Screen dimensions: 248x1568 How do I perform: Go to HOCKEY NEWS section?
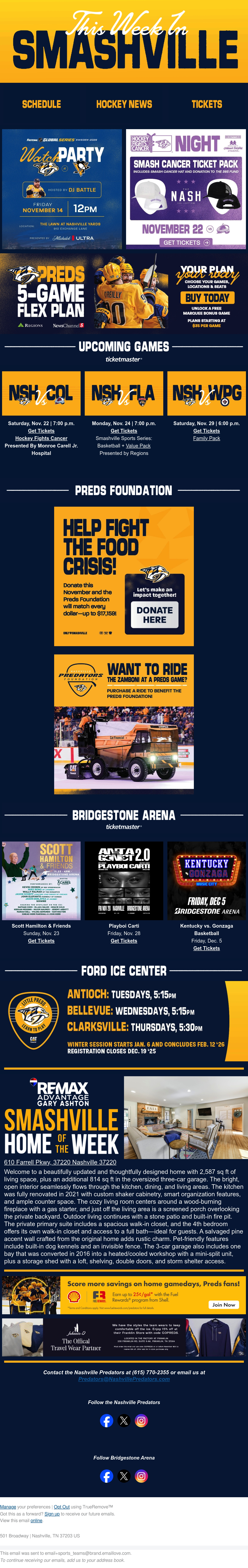coord(124,104)
